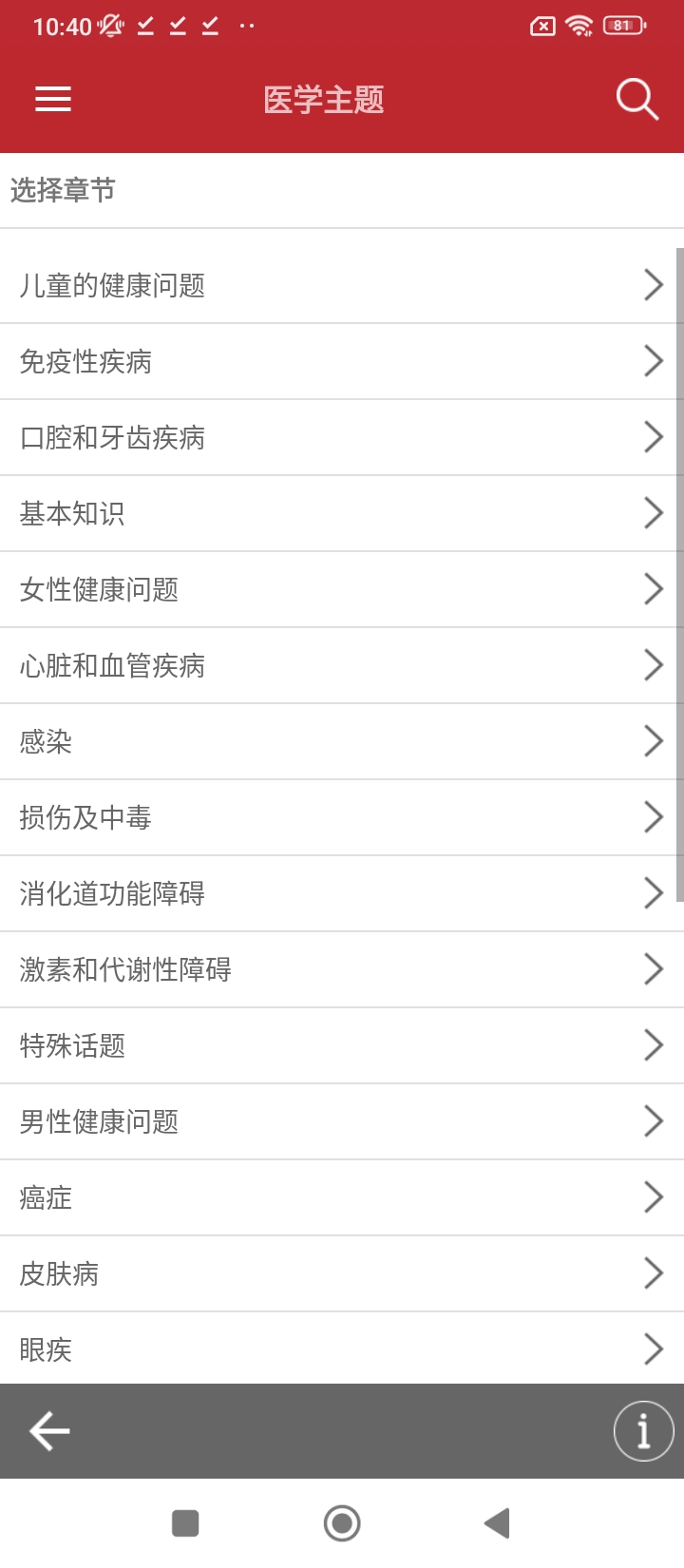Open the hamburger drawer menu
The image size is (684, 1568).
coord(53,99)
